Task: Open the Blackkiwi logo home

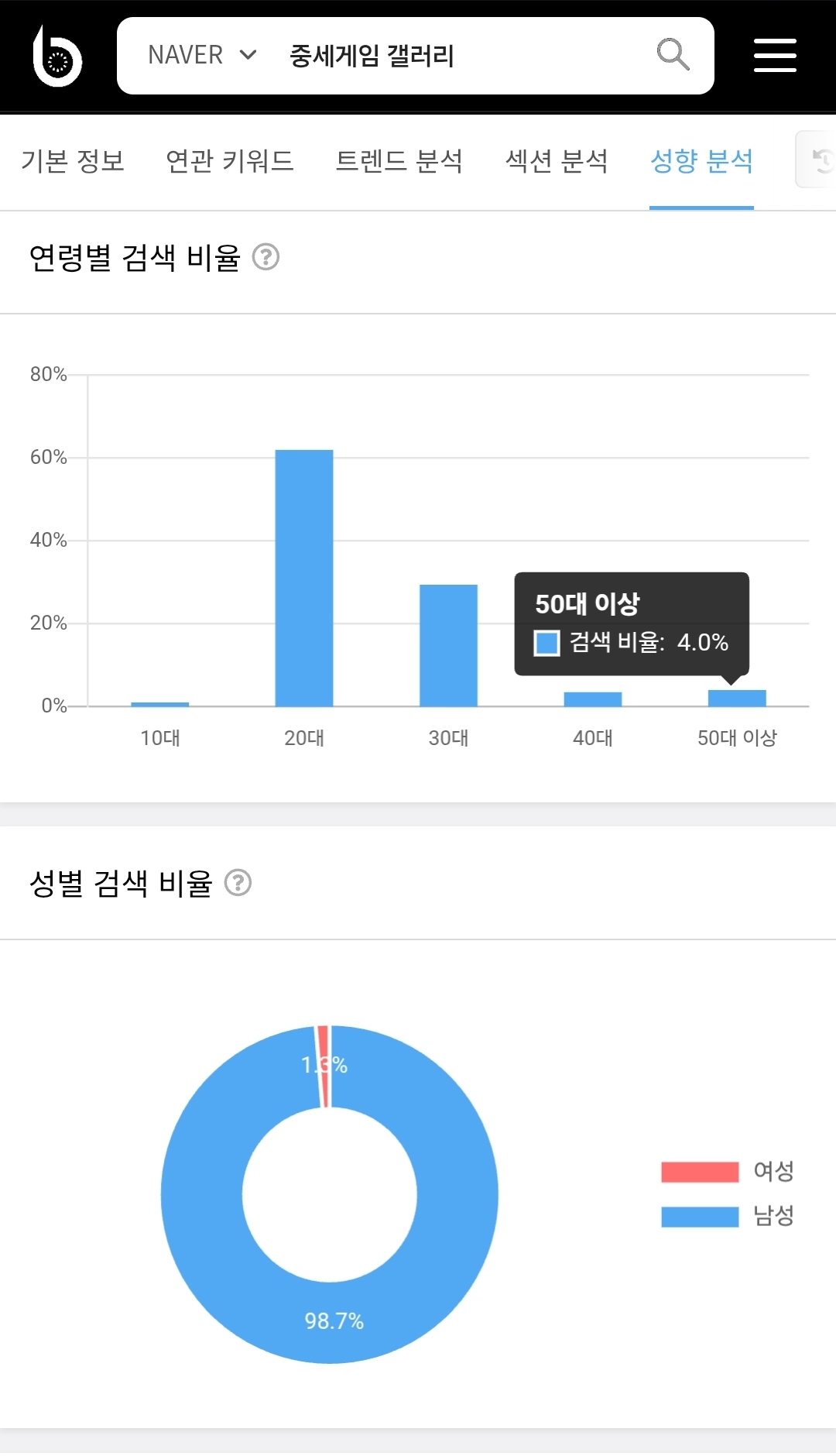Action: tap(57, 56)
